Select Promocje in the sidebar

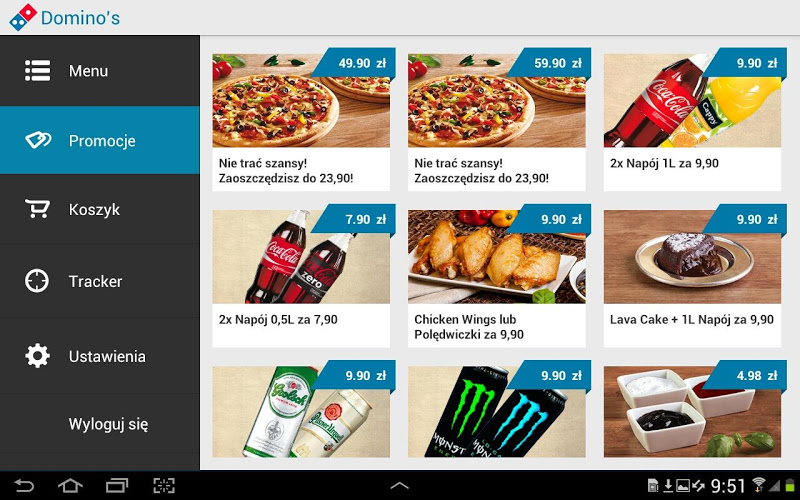point(99,141)
